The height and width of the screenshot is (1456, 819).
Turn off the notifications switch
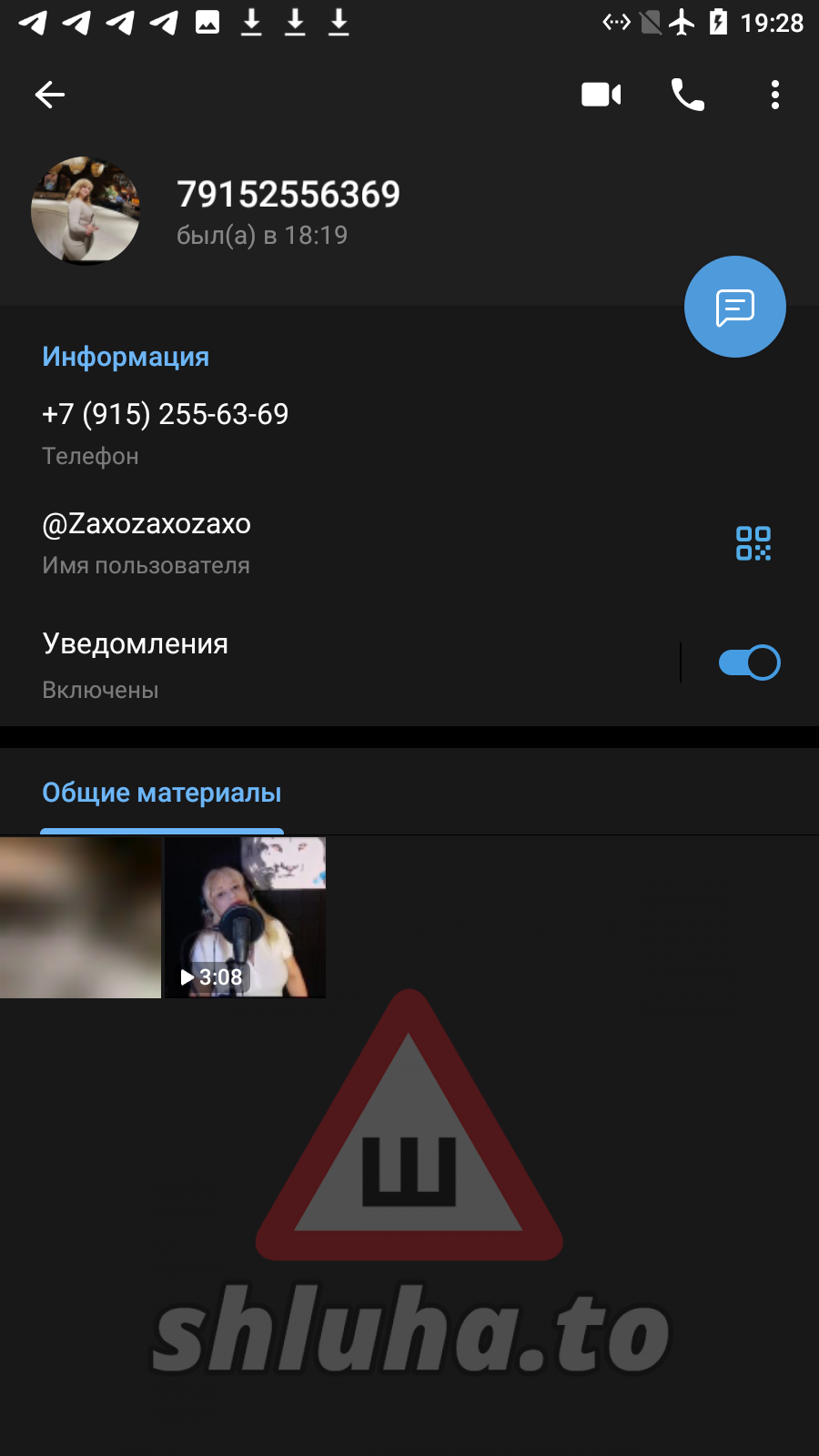(749, 662)
